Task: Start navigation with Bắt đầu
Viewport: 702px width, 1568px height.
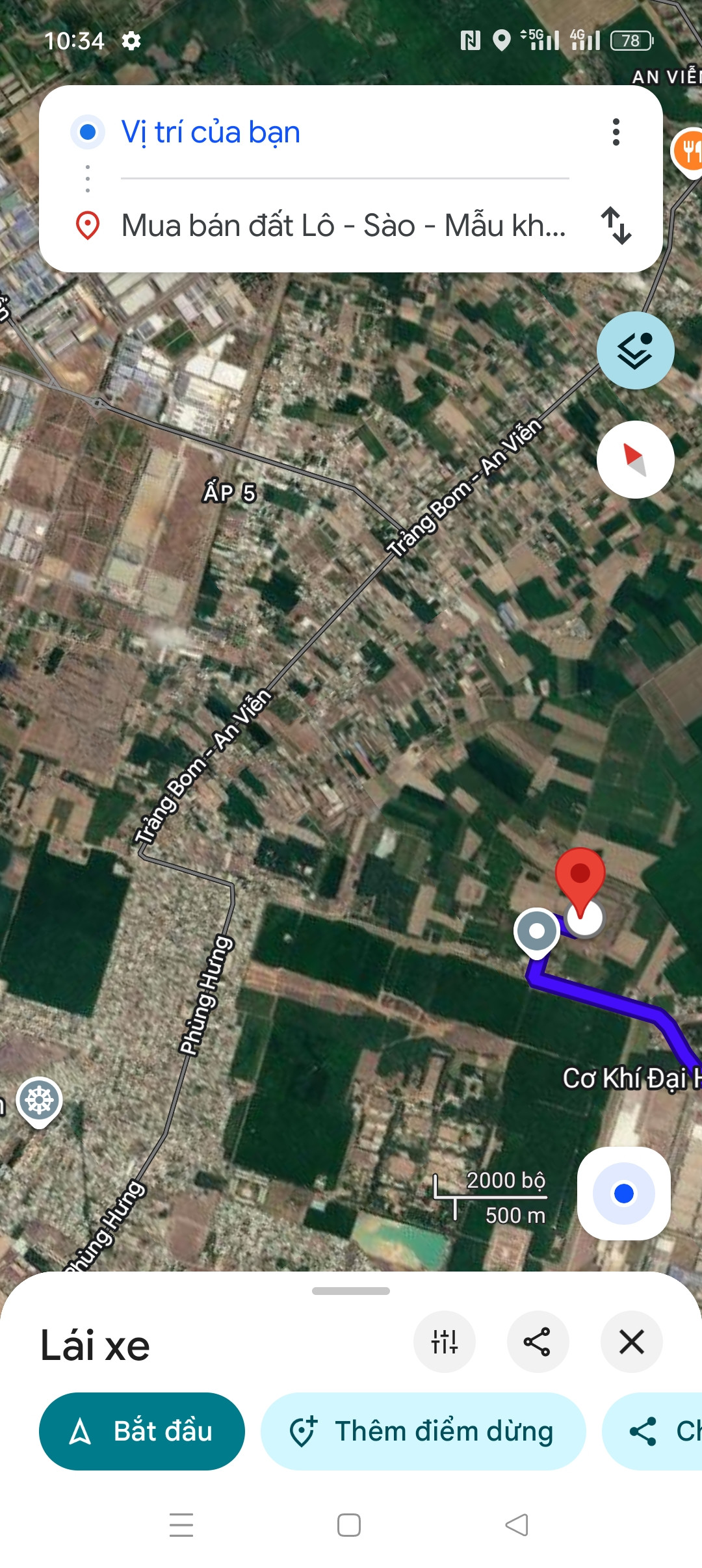Action: click(x=142, y=1431)
